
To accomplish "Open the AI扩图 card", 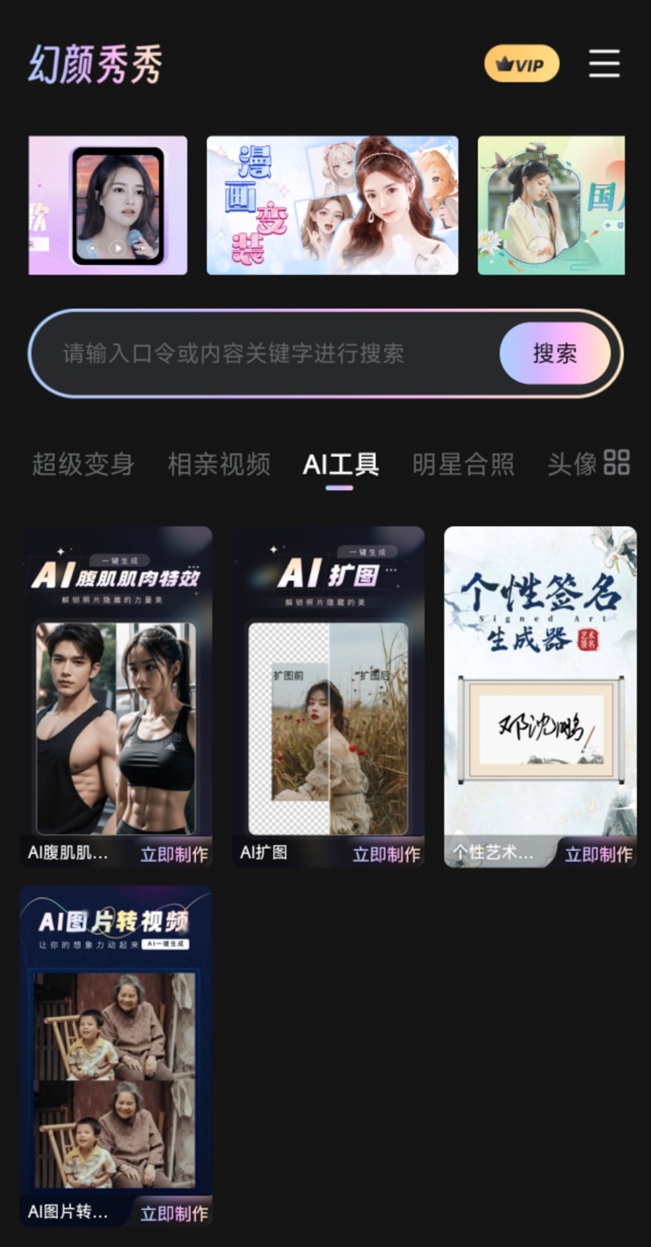I will 328,680.
